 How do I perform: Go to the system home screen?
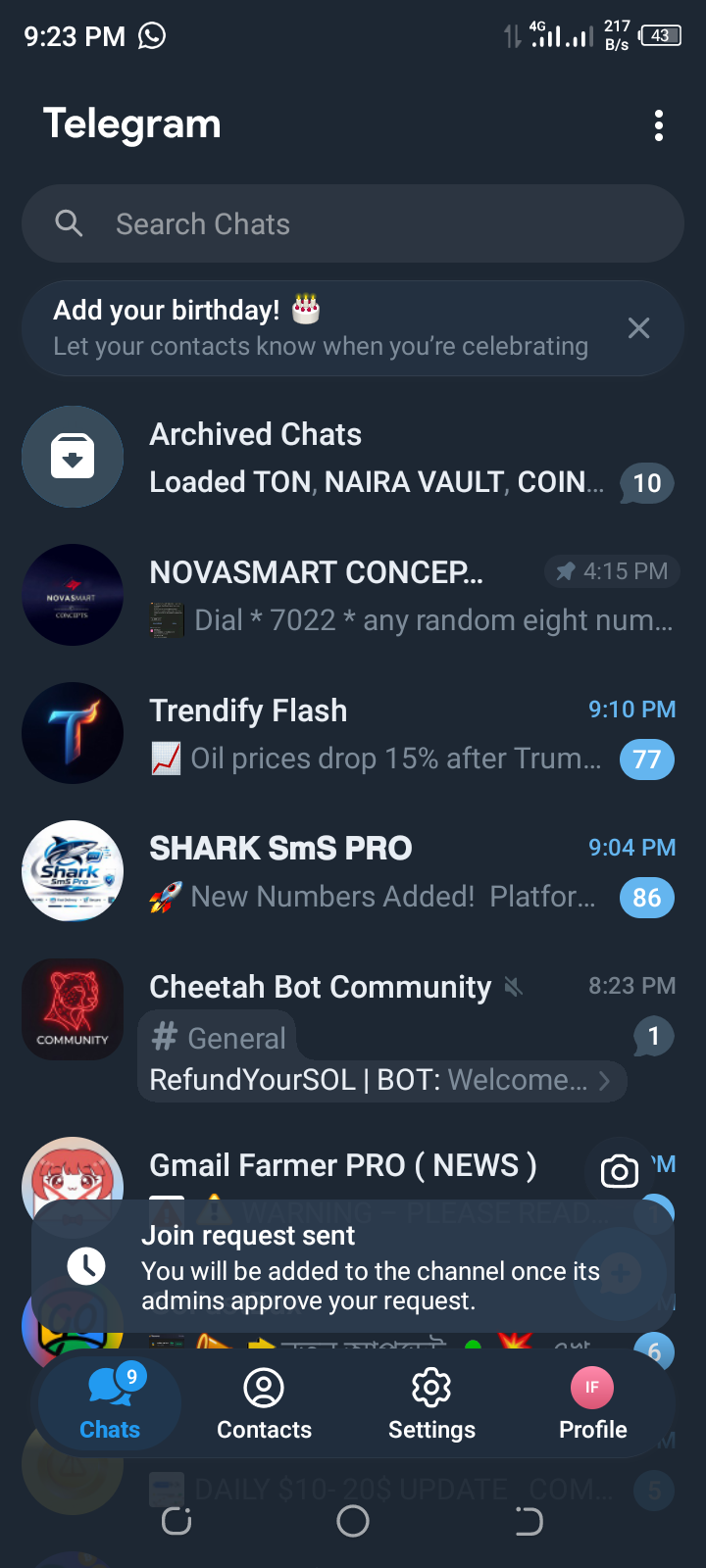353,1521
